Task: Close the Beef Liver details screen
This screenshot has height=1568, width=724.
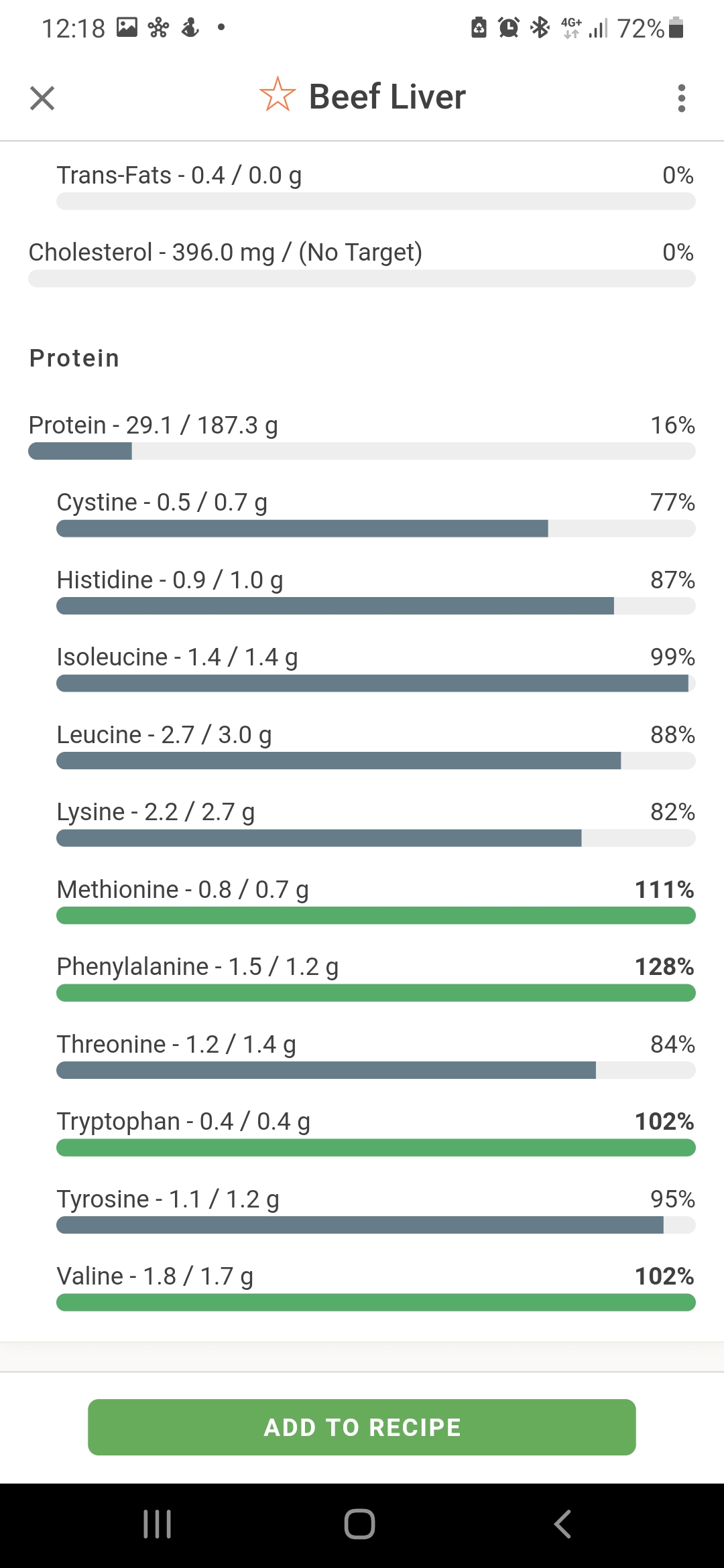Action: [42, 98]
